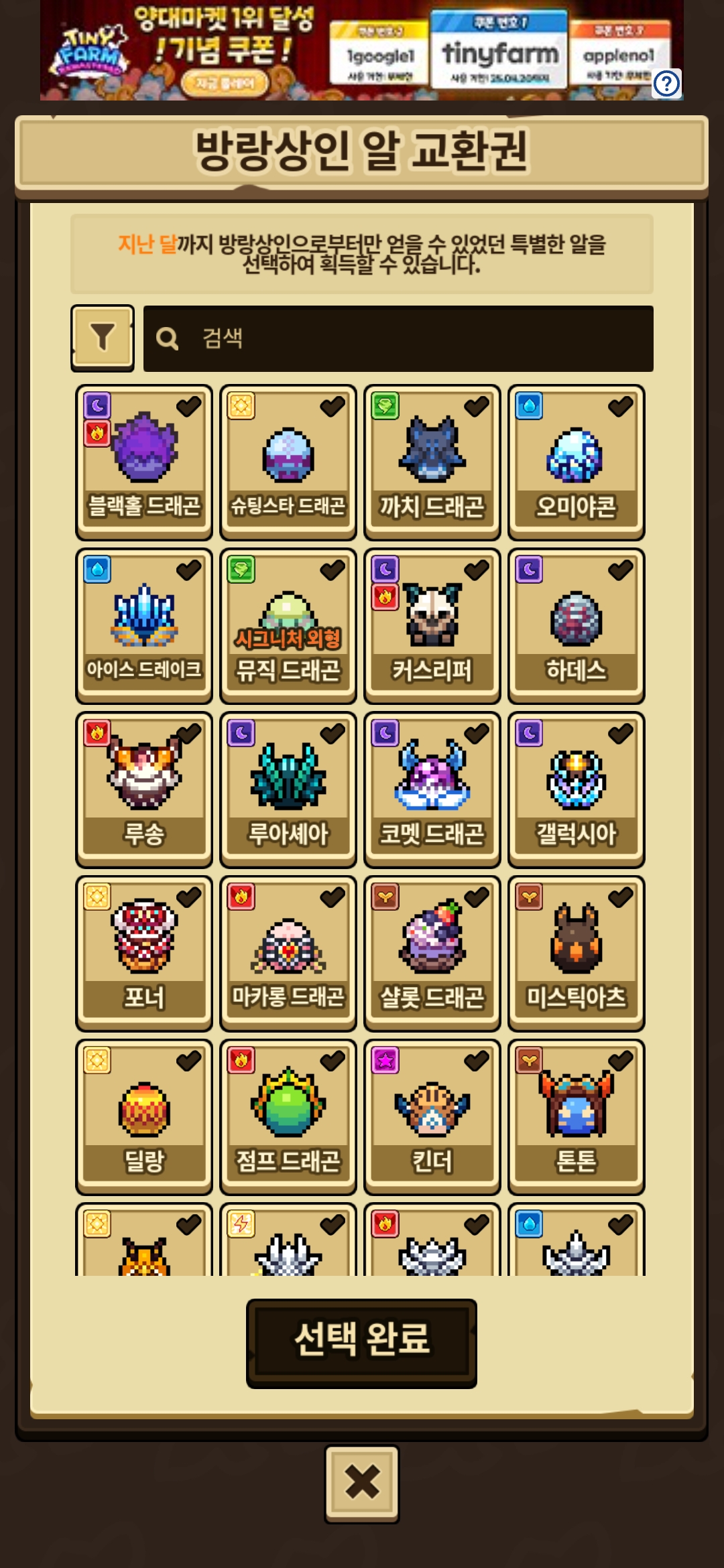Tap the 검색 search field
724x1568 pixels.
point(398,338)
